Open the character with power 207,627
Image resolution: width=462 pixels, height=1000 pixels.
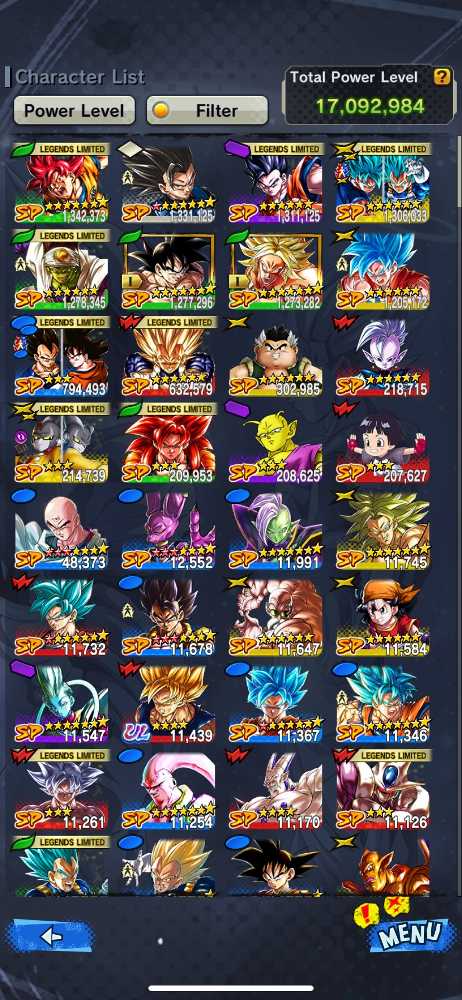coord(382,443)
